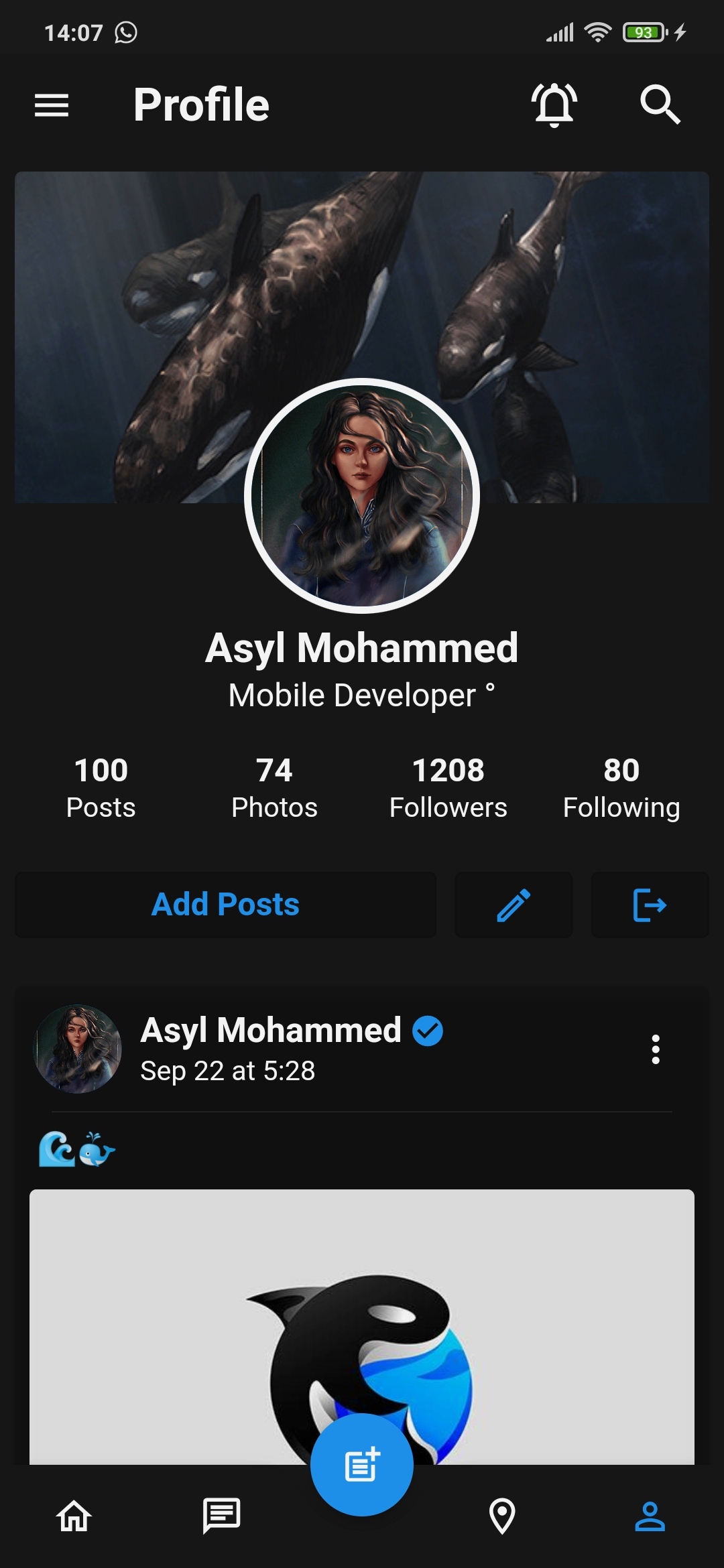Tap the verified badge next to Asyl Mohammed
Viewport: 724px width, 1568px height.
[428, 1031]
